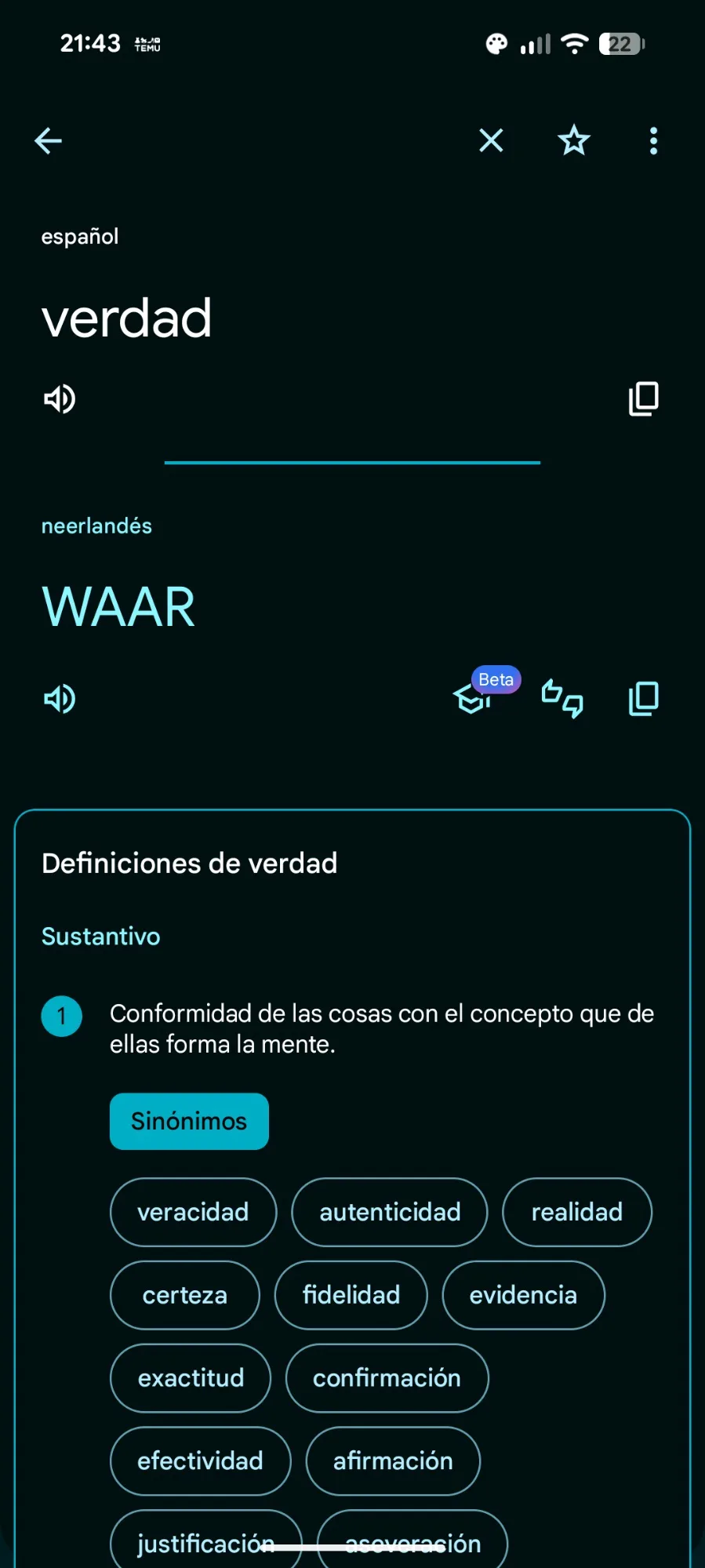Copy the Spanish source text verdad
The image size is (705, 1568).
pyautogui.click(x=644, y=399)
